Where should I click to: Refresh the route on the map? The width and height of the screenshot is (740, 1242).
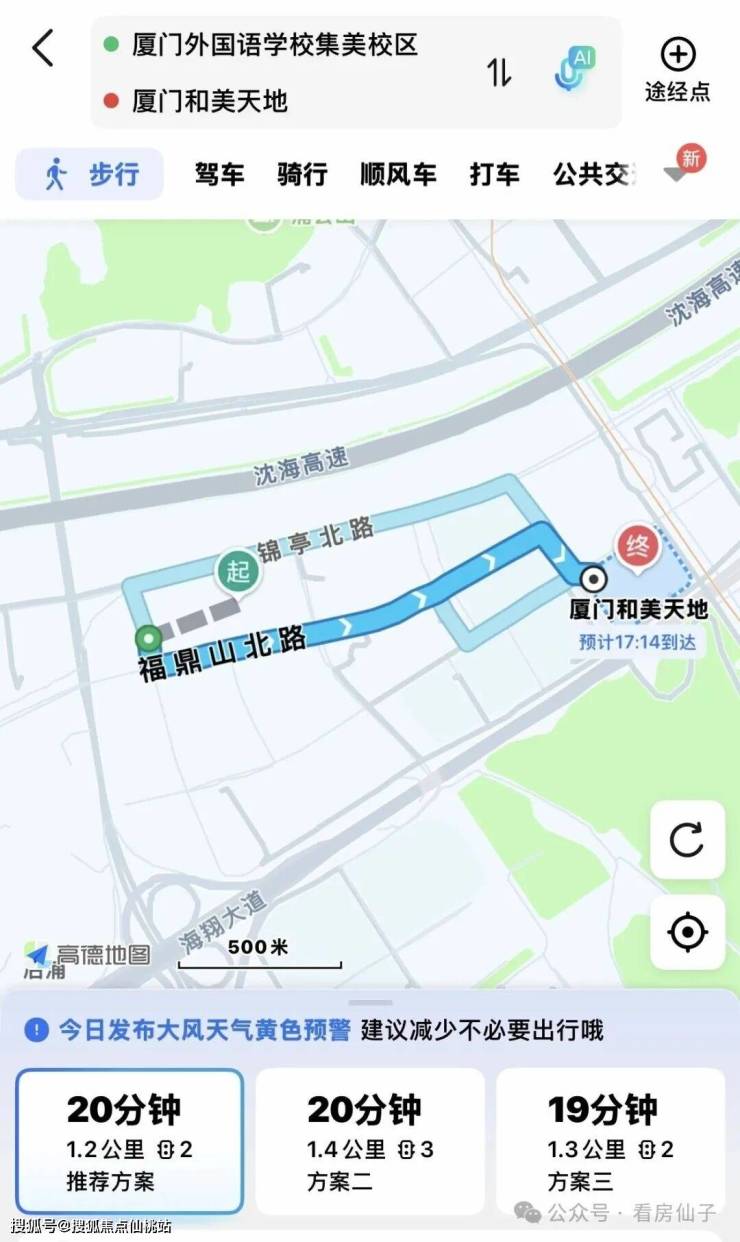pyautogui.click(x=687, y=840)
